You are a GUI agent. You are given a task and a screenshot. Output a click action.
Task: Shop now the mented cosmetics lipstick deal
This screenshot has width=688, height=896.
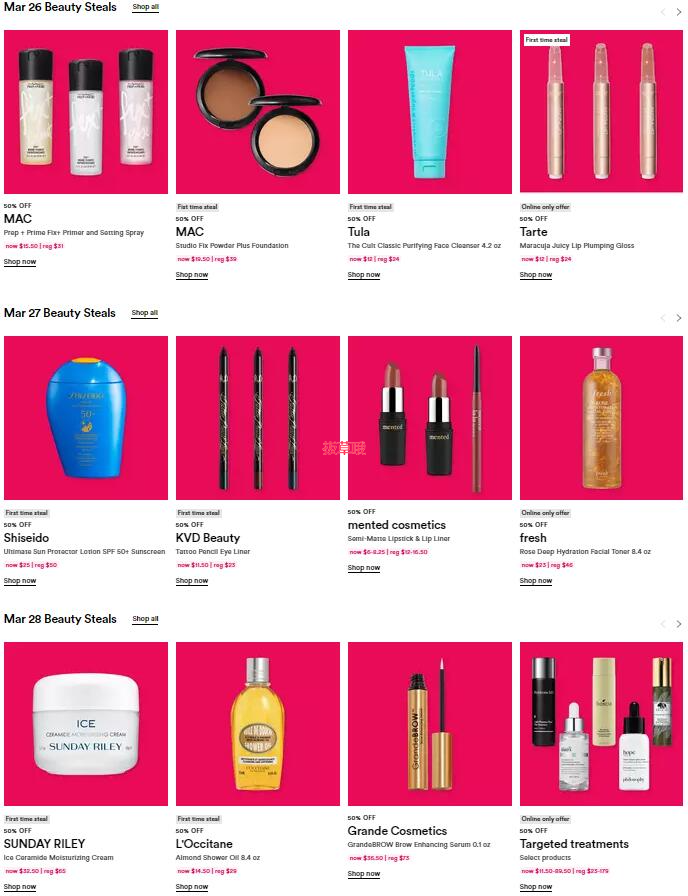pyautogui.click(x=364, y=568)
